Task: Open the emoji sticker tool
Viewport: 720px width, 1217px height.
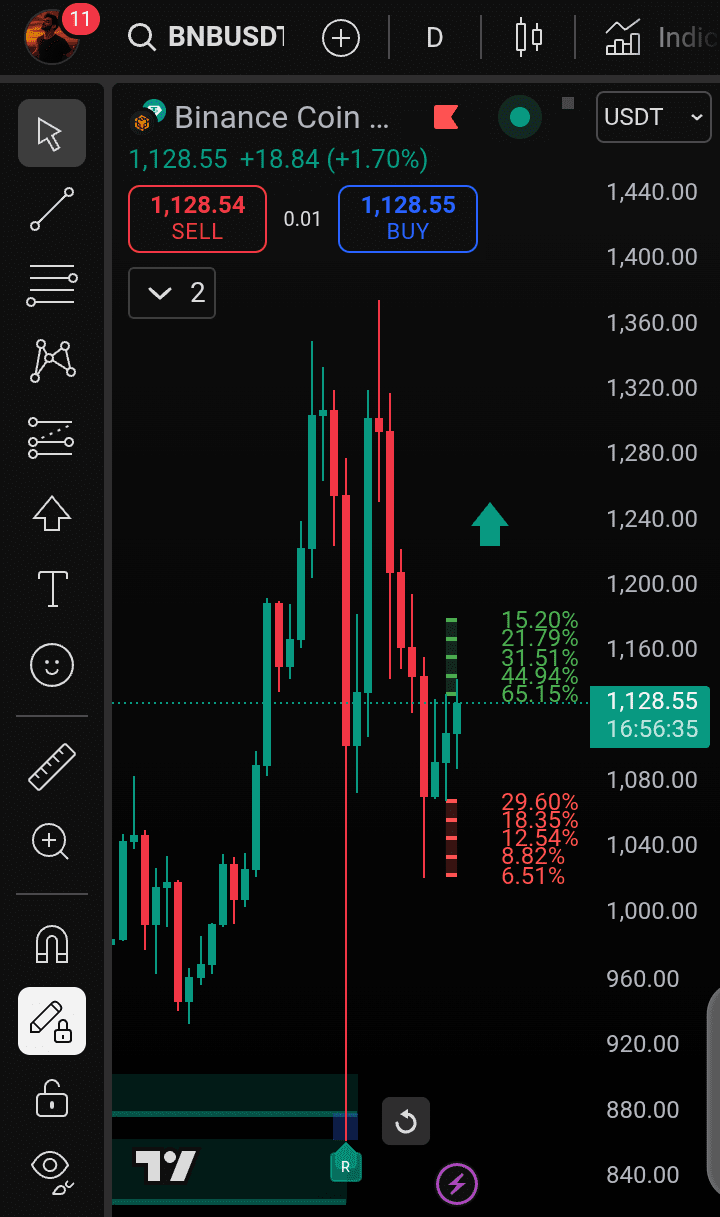Action: tap(51, 664)
